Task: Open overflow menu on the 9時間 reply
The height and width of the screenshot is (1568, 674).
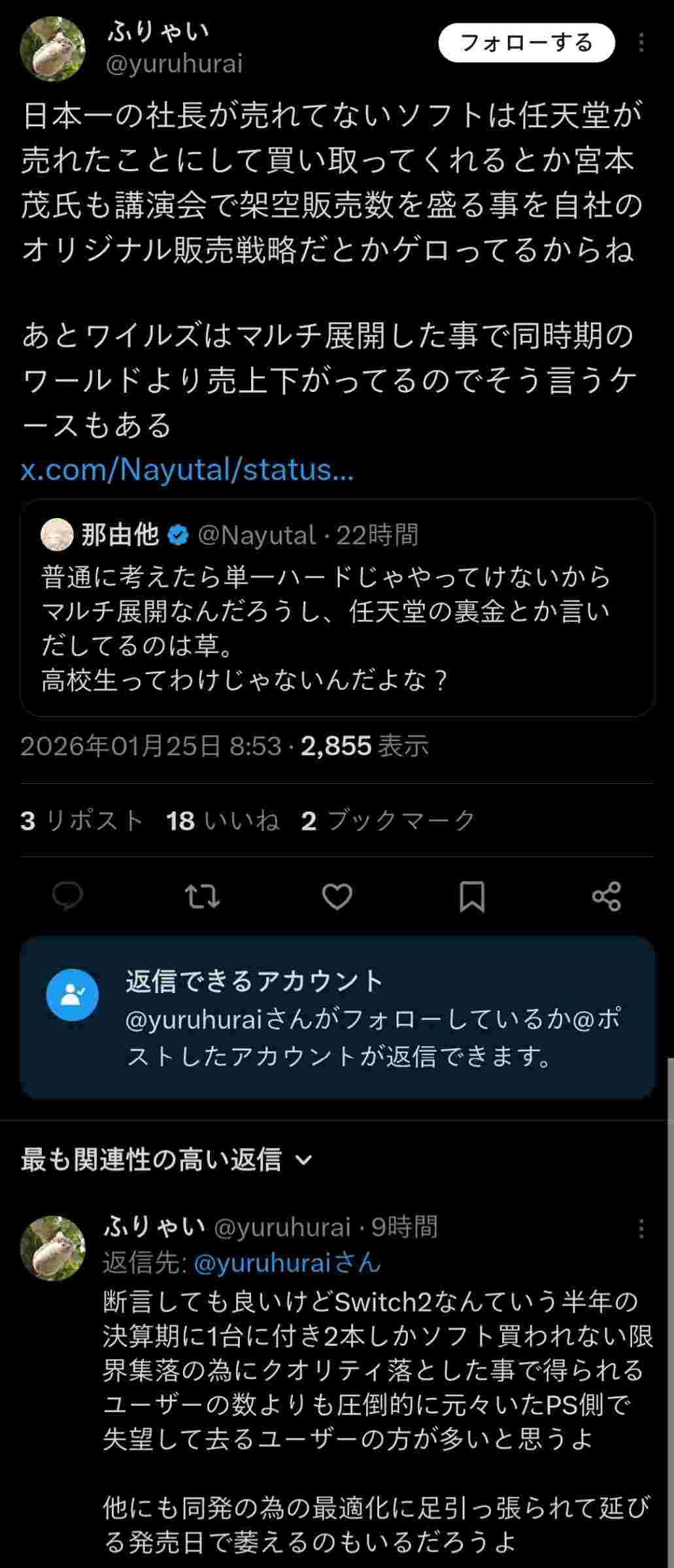Action: tap(641, 1229)
